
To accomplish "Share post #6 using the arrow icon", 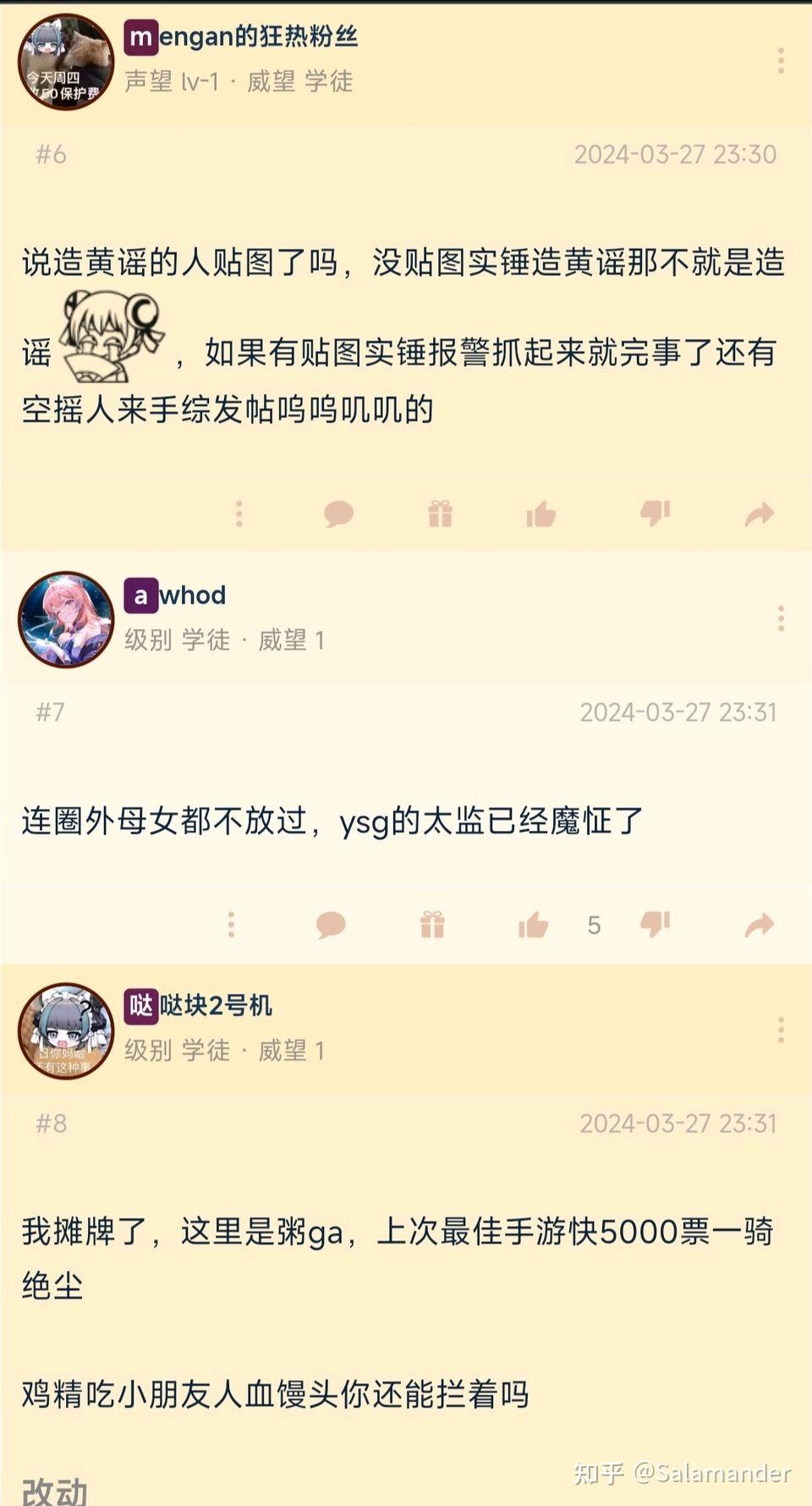I will [x=759, y=514].
